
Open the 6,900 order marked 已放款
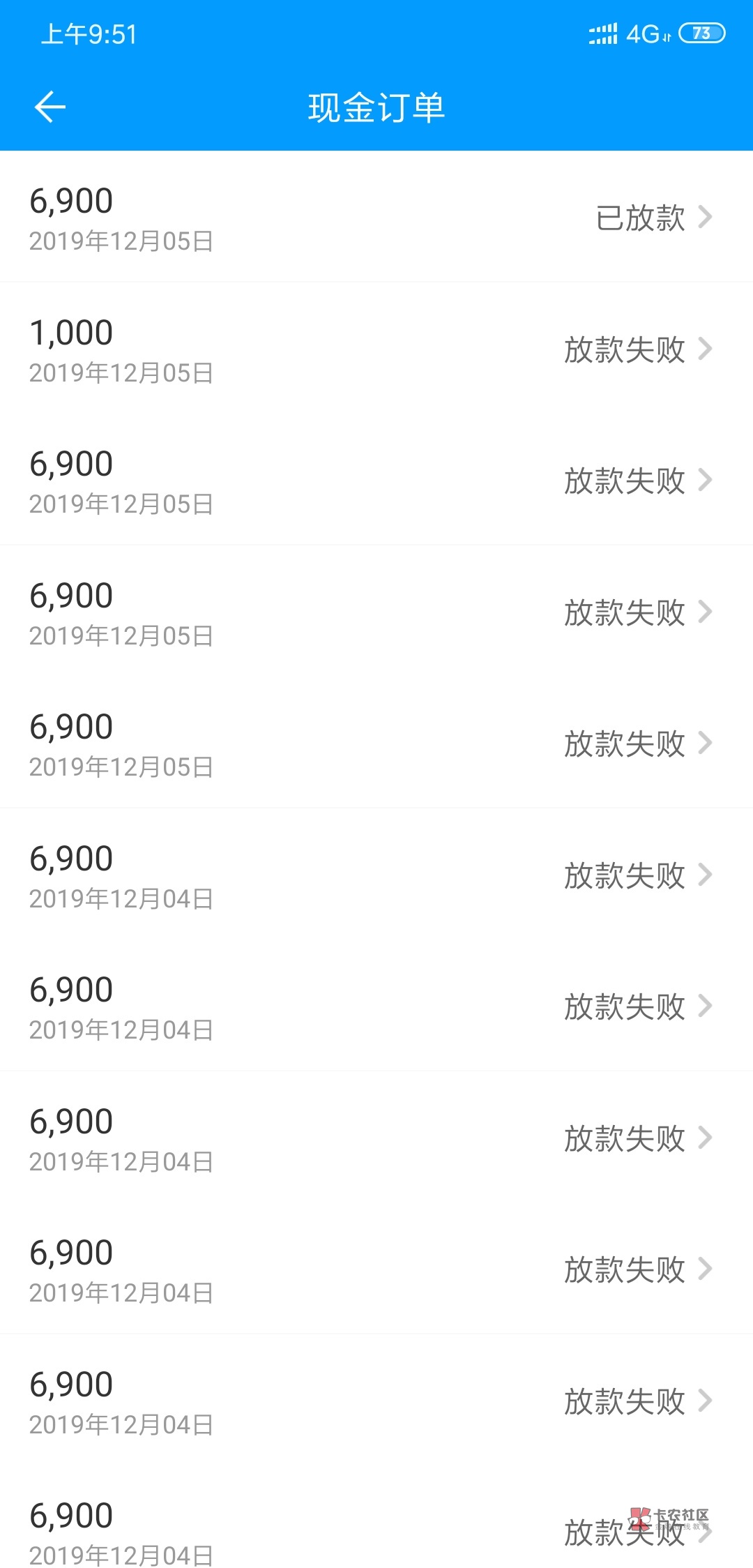tap(376, 218)
